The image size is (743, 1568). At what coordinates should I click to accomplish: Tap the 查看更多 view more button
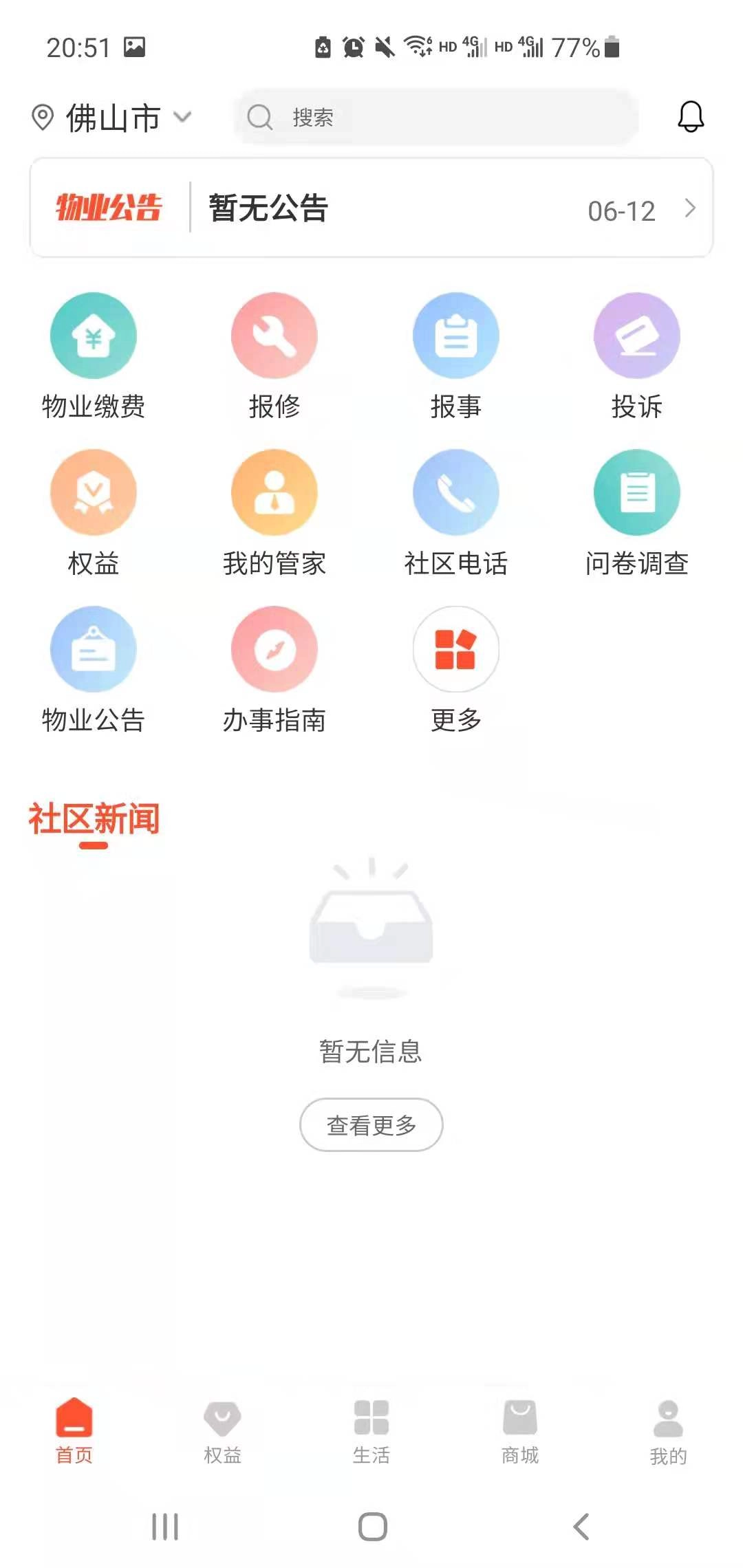(x=371, y=1124)
